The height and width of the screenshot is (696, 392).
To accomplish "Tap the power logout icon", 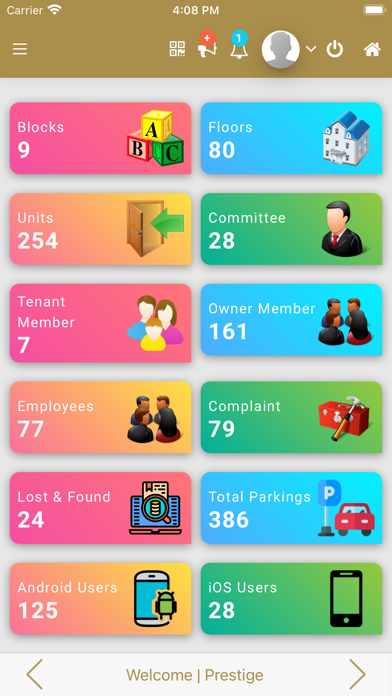I will [335, 49].
